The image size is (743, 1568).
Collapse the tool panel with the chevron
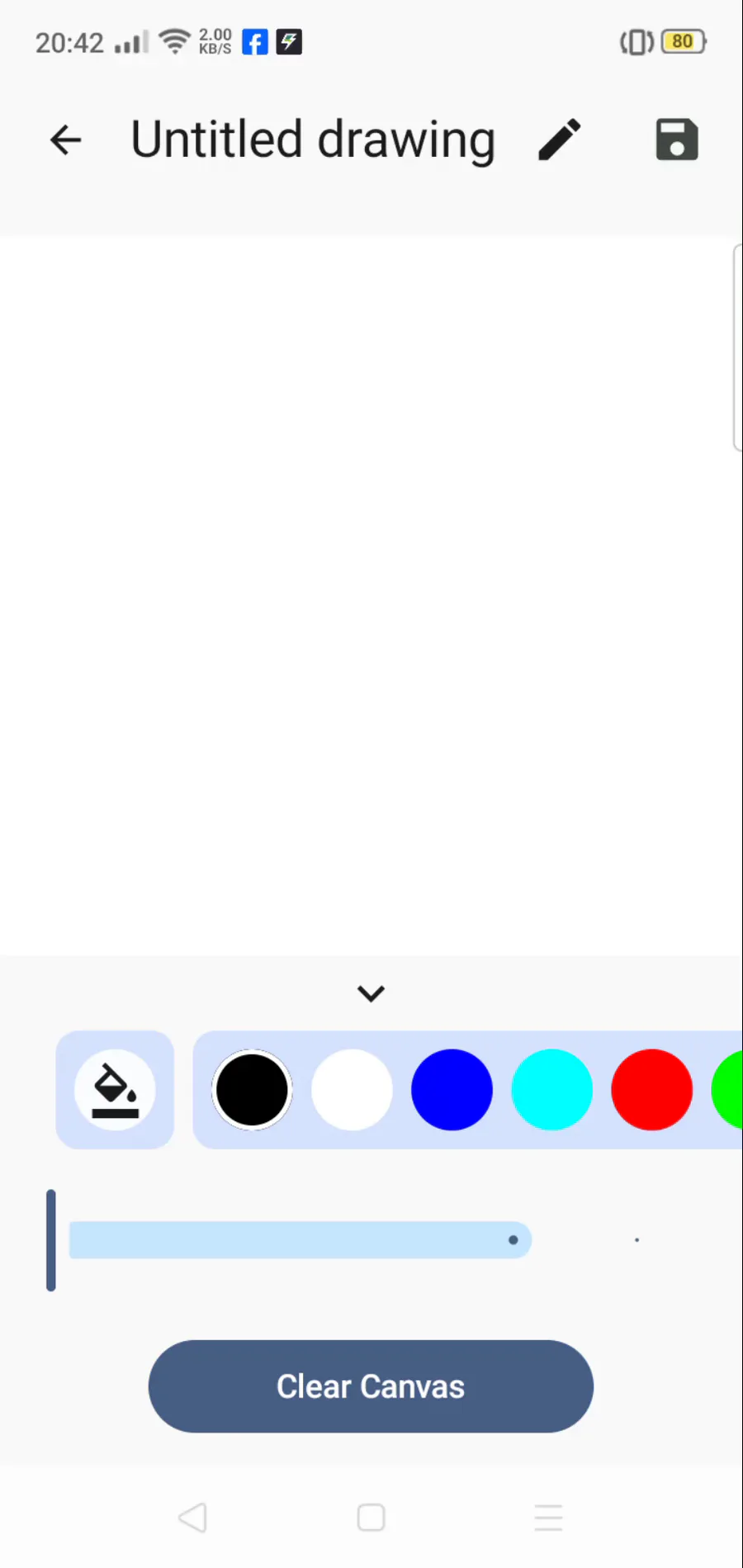tap(371, 993)
